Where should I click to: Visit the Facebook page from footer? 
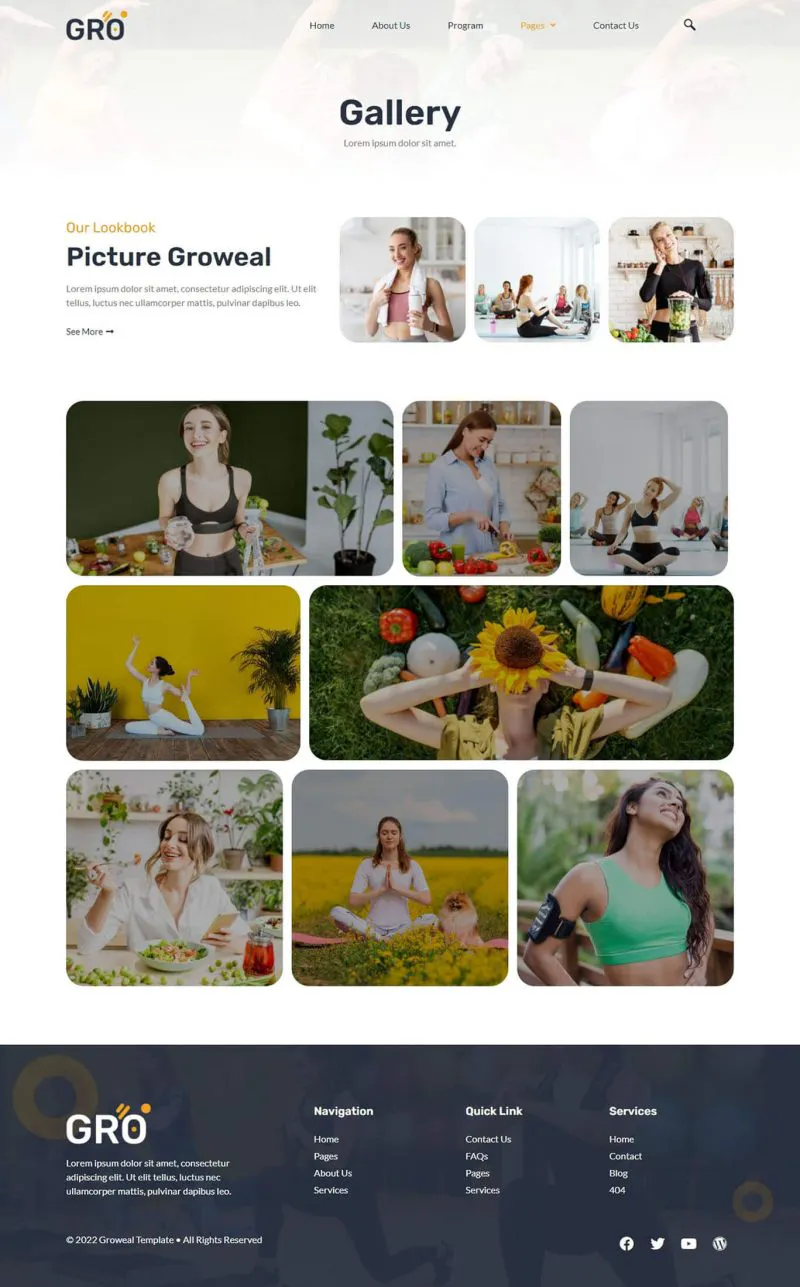[x=626, y=1243]
